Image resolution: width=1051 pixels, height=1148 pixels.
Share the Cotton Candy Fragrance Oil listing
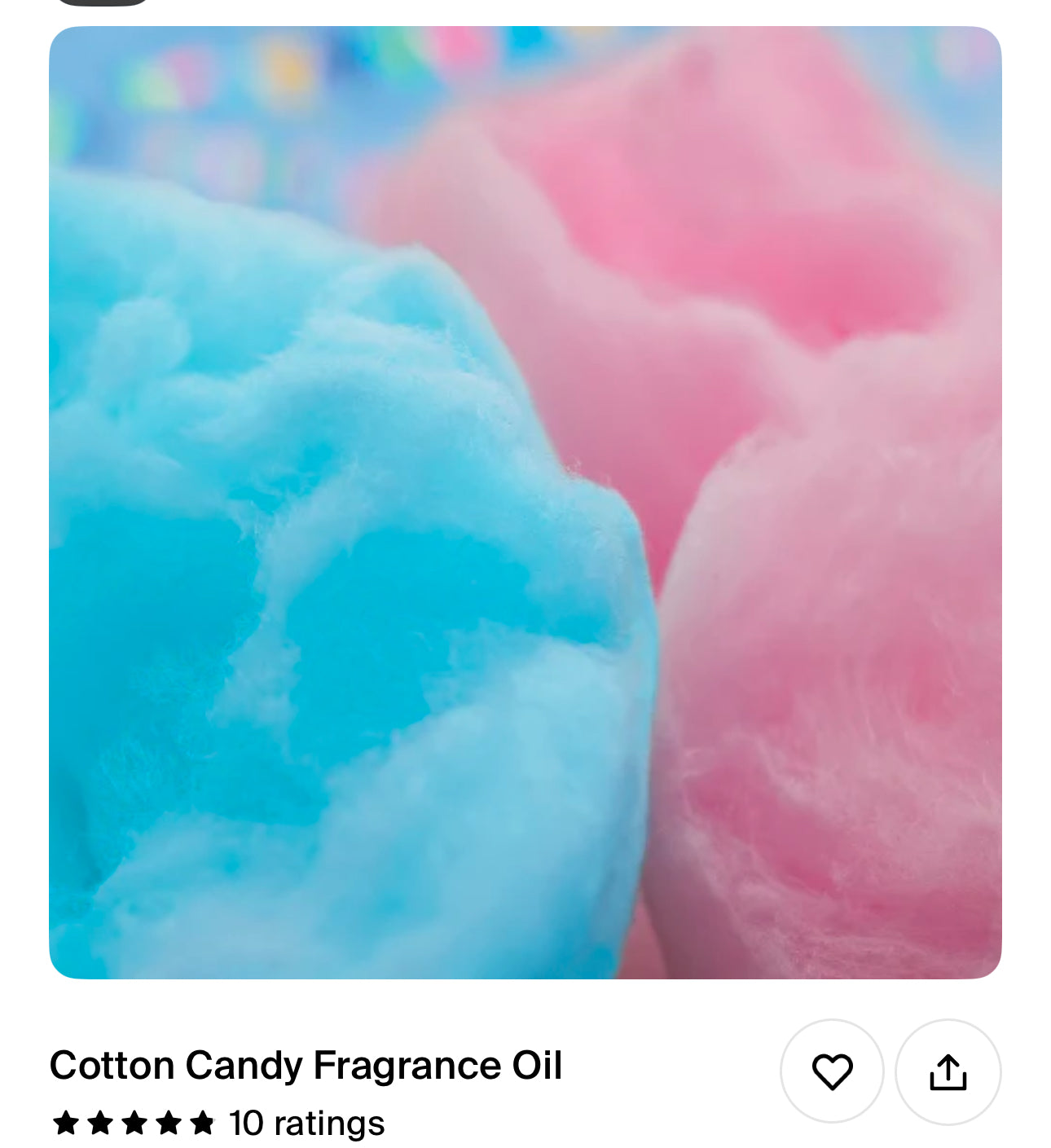coord(948,1071)
